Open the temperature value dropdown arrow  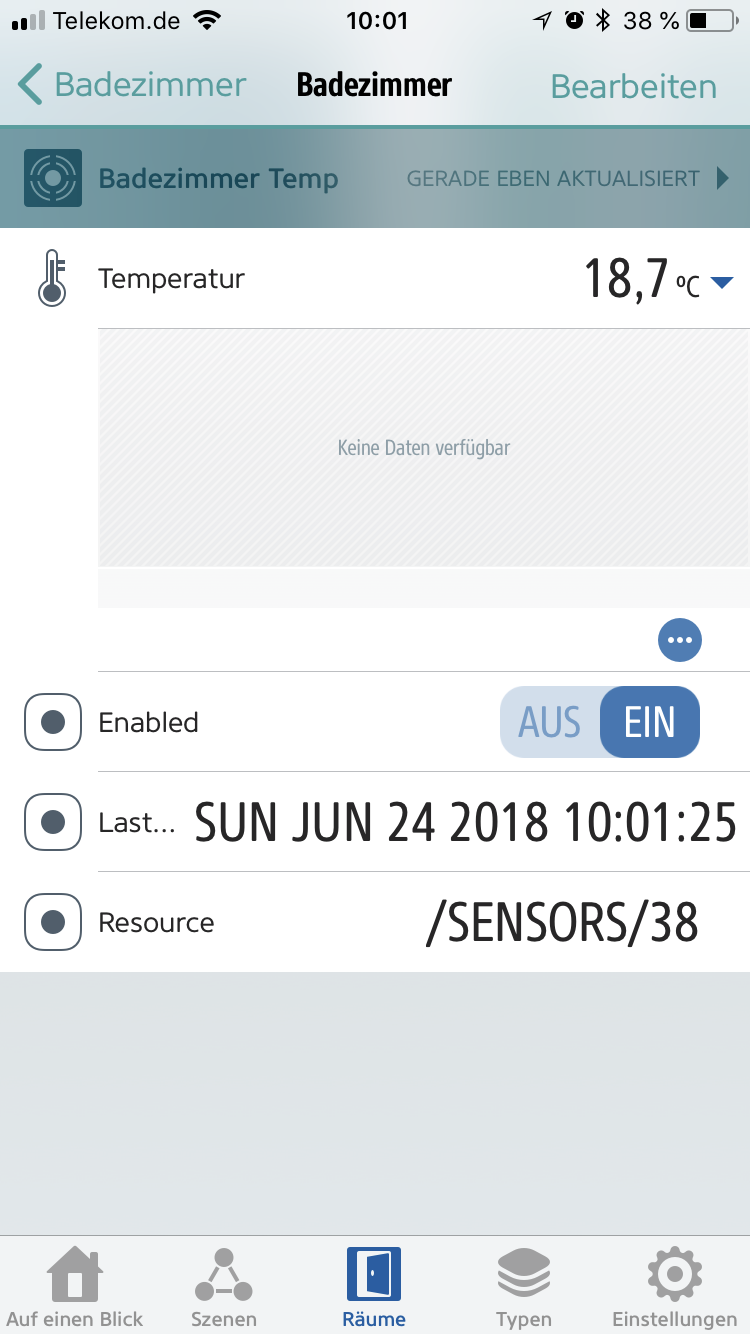722,284
